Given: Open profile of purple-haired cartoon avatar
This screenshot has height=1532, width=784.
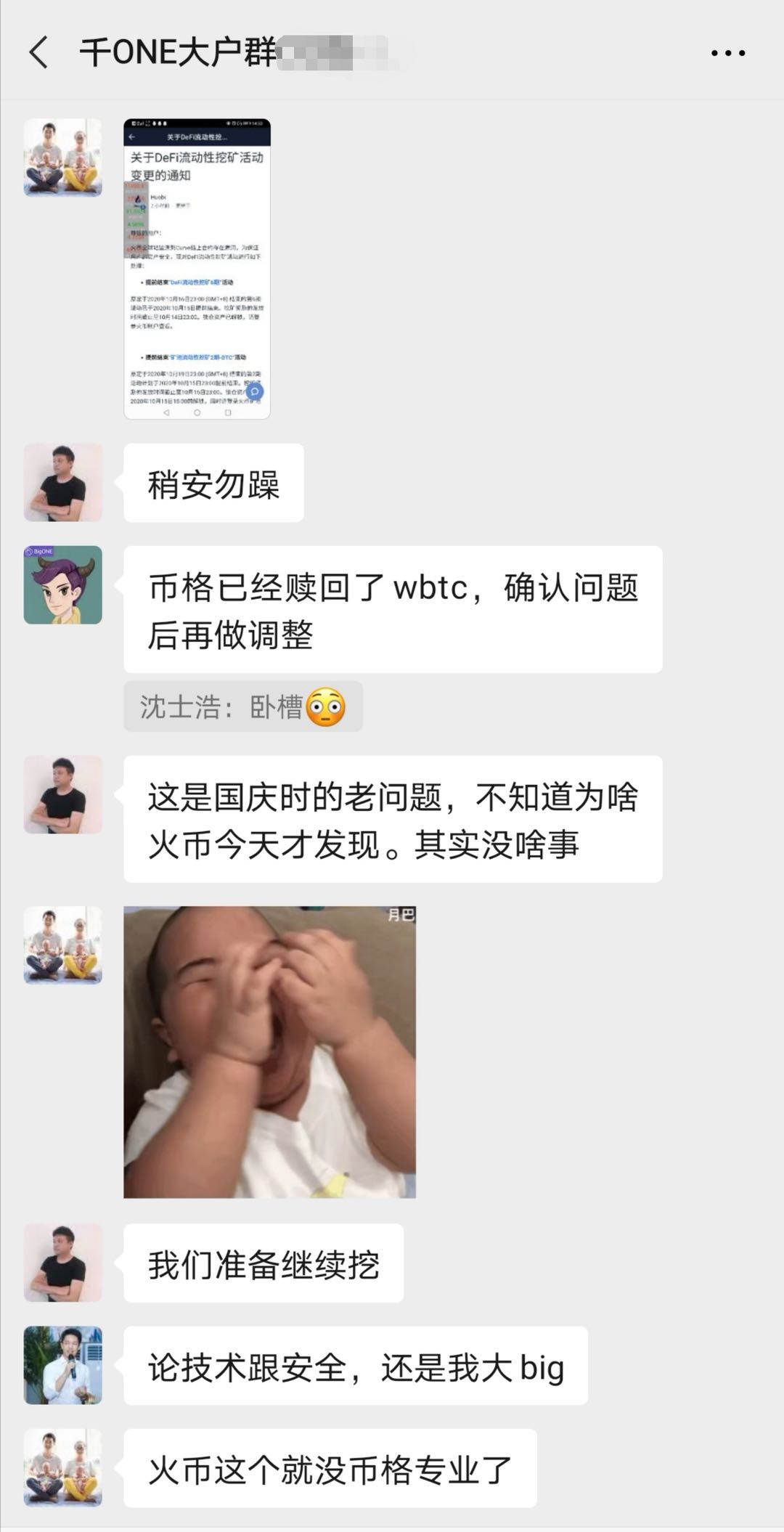Looking at the screenshot, I should click(x=63, y=585).
